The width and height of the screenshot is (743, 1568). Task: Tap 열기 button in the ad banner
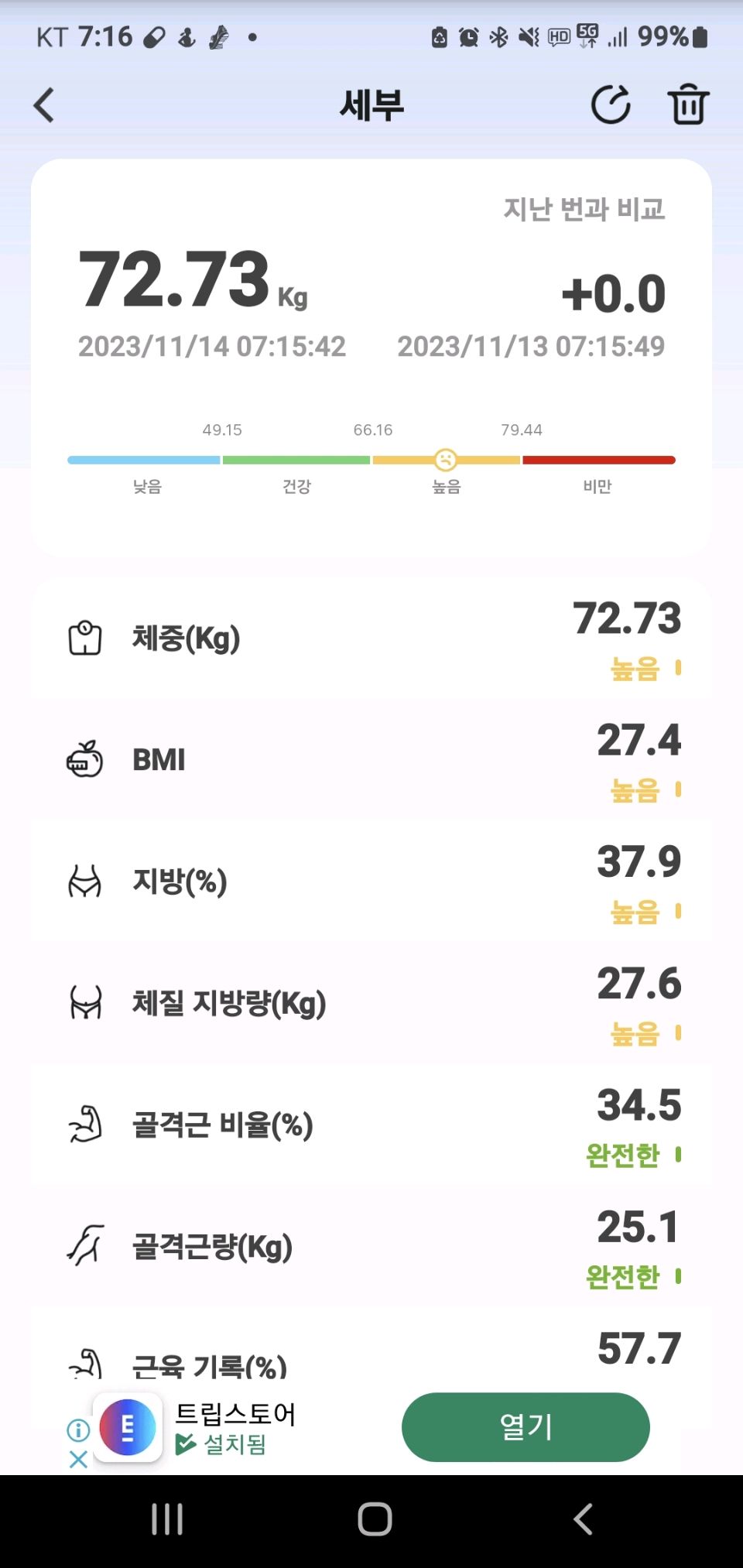(x=526, y=1427)
